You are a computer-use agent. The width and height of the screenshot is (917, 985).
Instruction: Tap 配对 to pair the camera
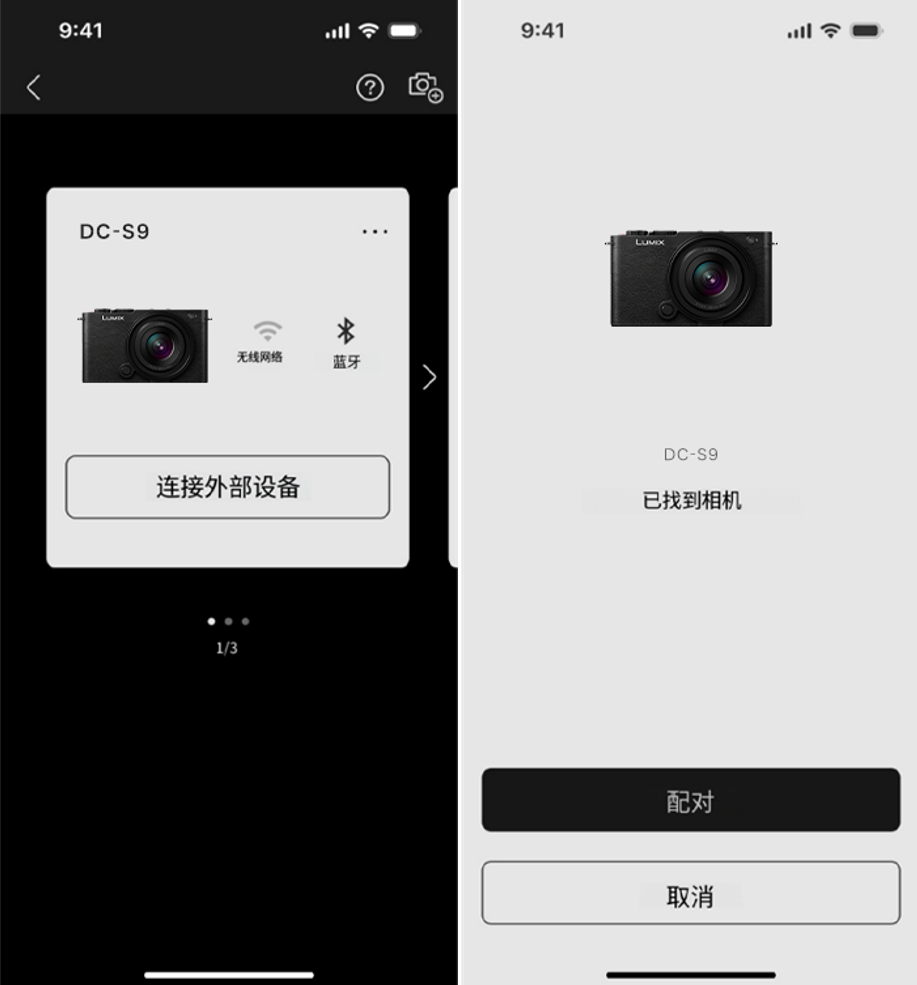691,800
